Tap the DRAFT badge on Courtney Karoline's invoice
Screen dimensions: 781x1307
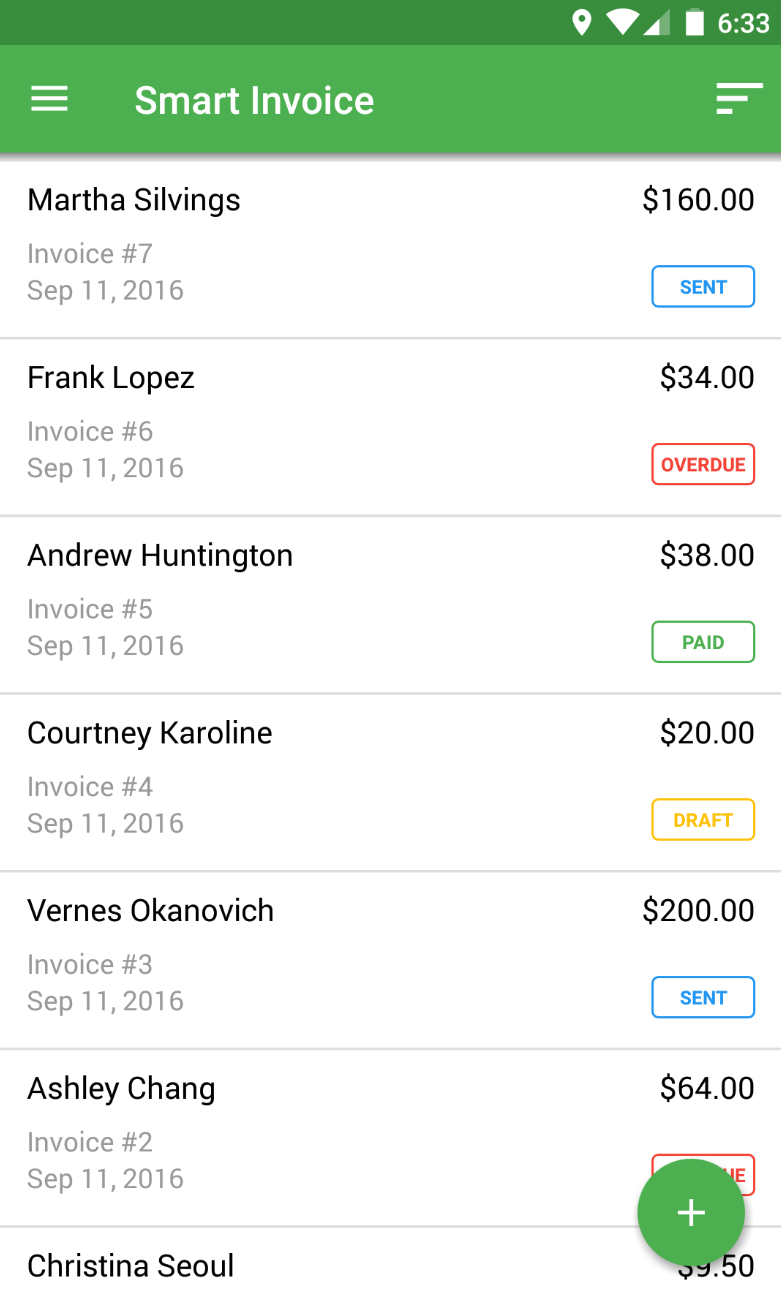pos(702,819)
